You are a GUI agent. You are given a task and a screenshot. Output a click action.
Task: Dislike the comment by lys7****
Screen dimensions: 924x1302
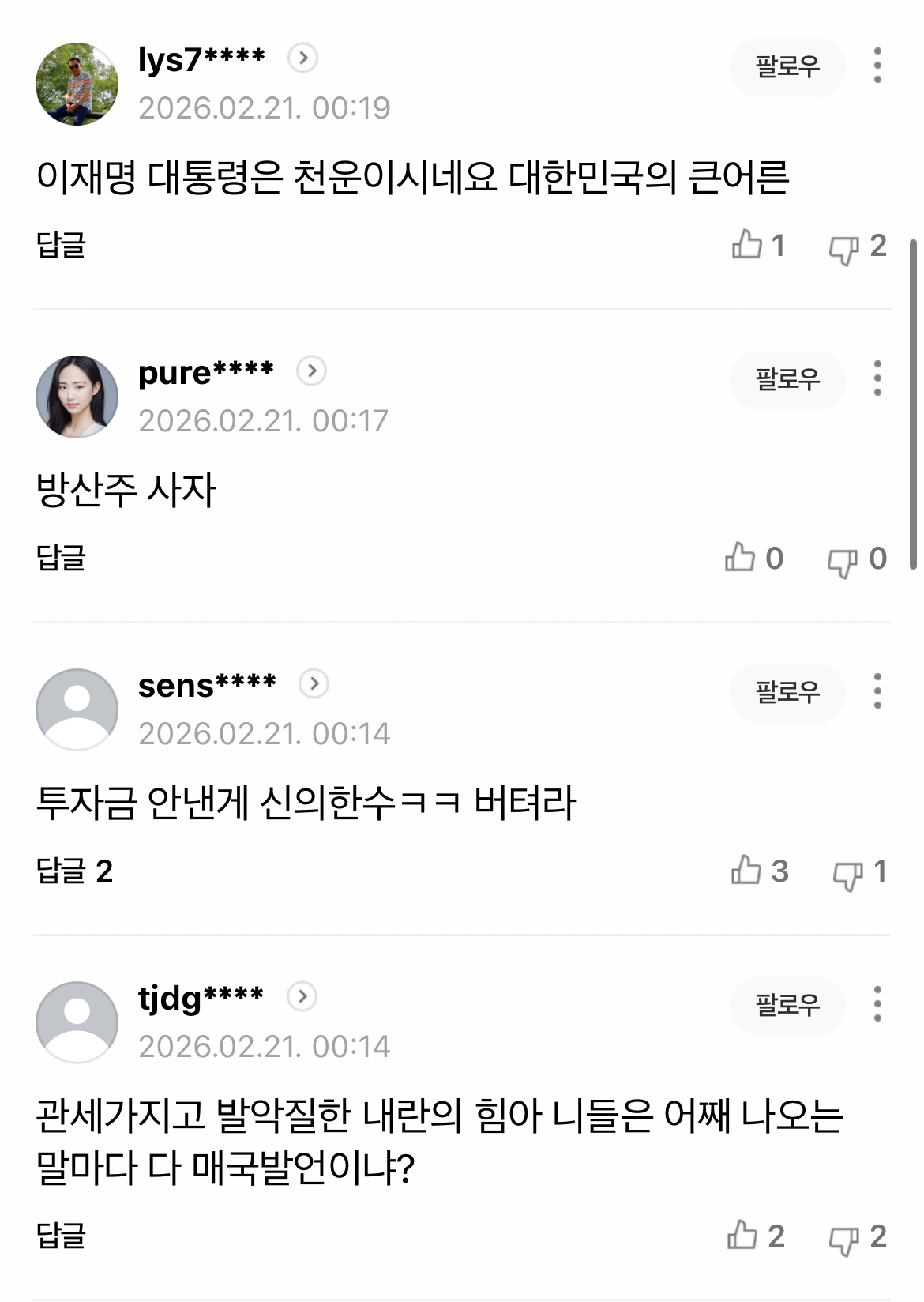point(844,248)
